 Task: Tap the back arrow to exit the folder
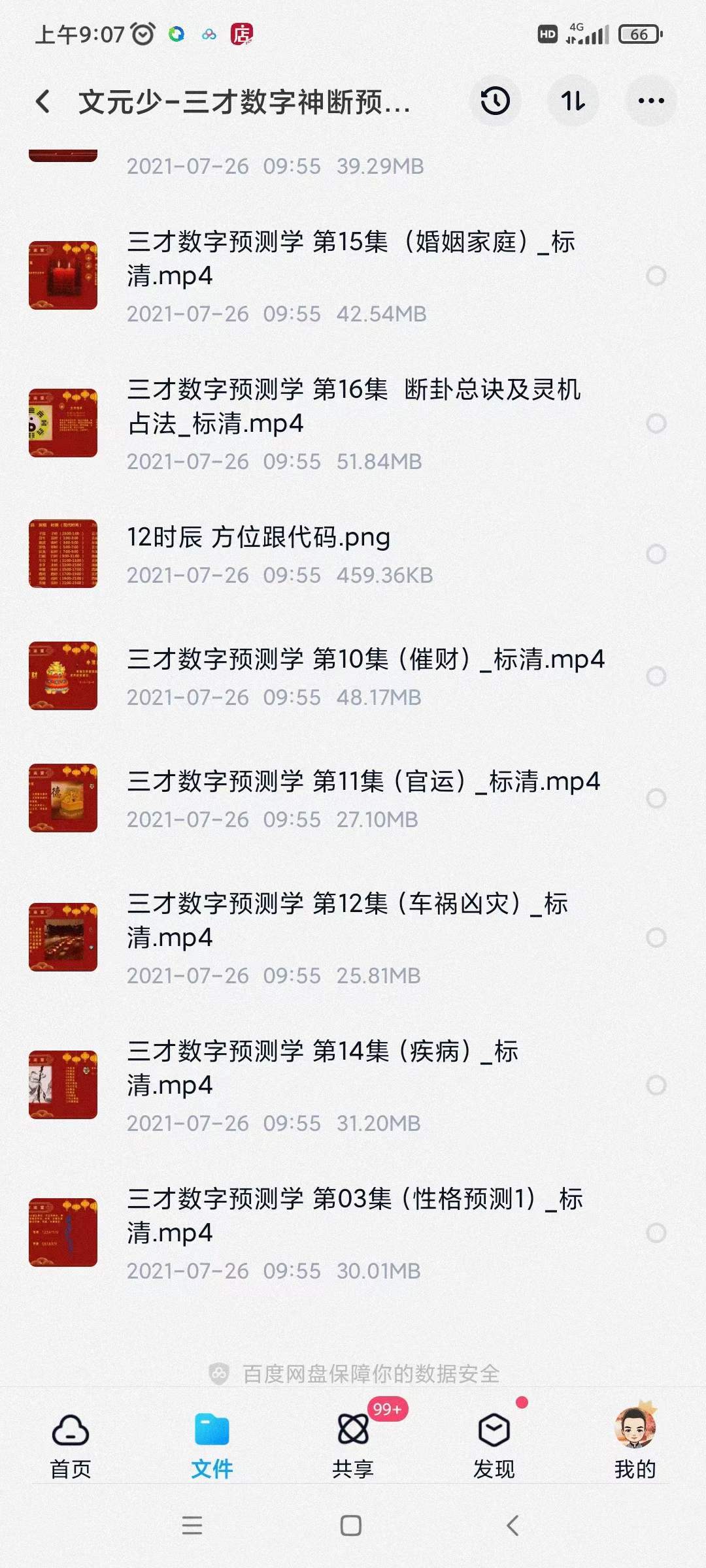coord(43,103)
